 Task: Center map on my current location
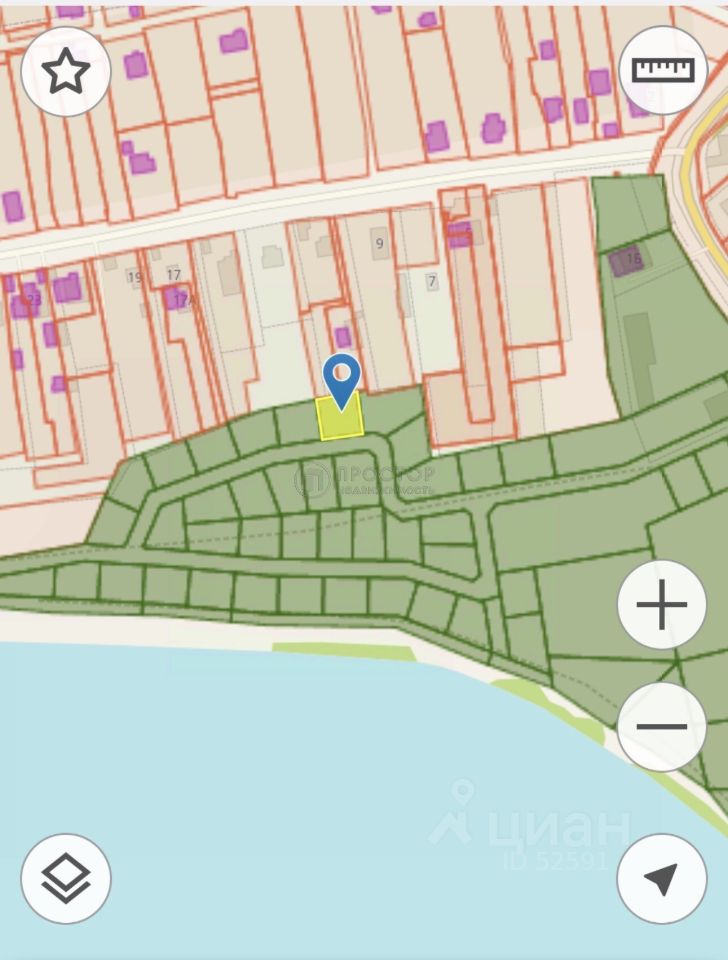(x=662, y=879)
